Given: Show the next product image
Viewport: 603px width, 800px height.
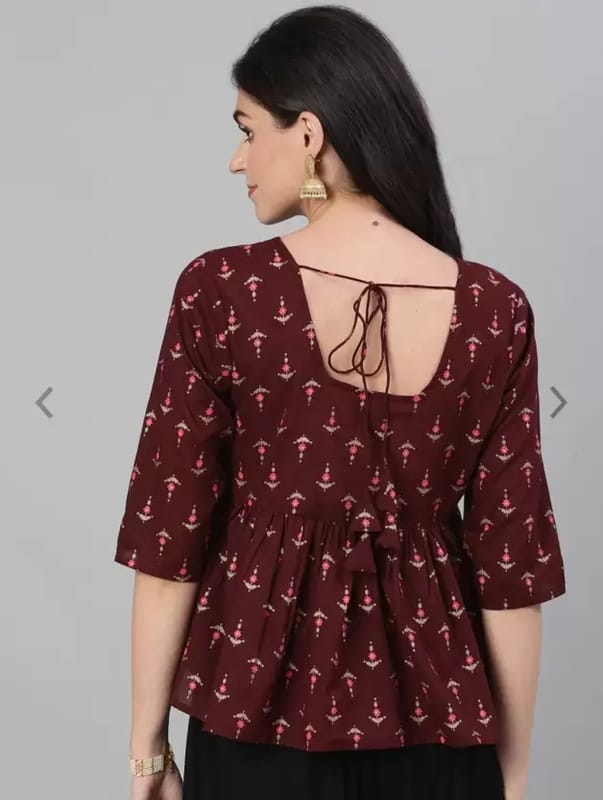Looking at the screenshot, I should 557,402.
